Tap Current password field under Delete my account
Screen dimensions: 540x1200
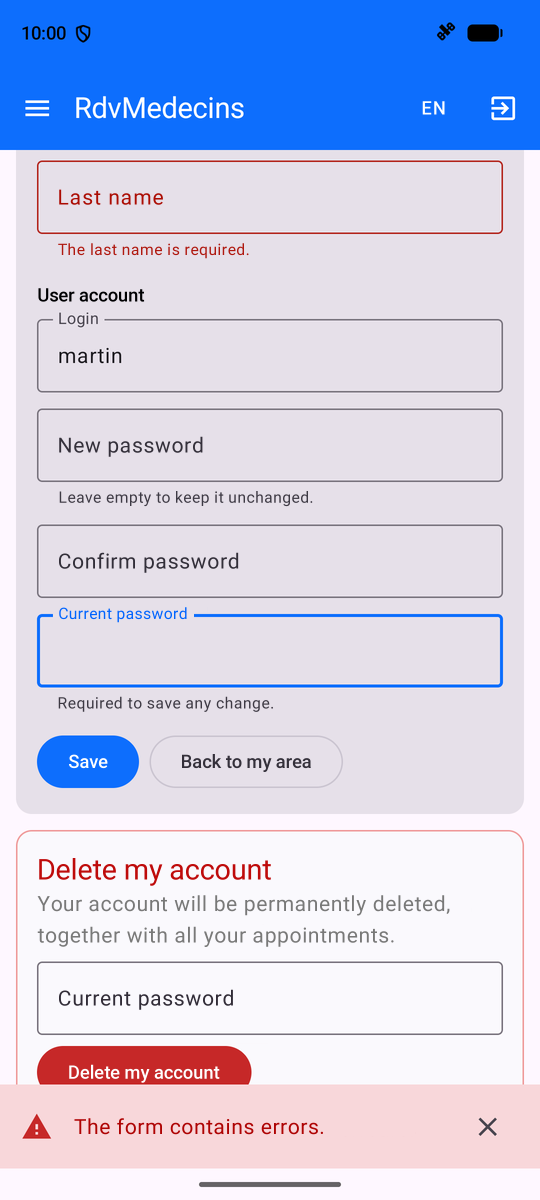tap(270, 998)
